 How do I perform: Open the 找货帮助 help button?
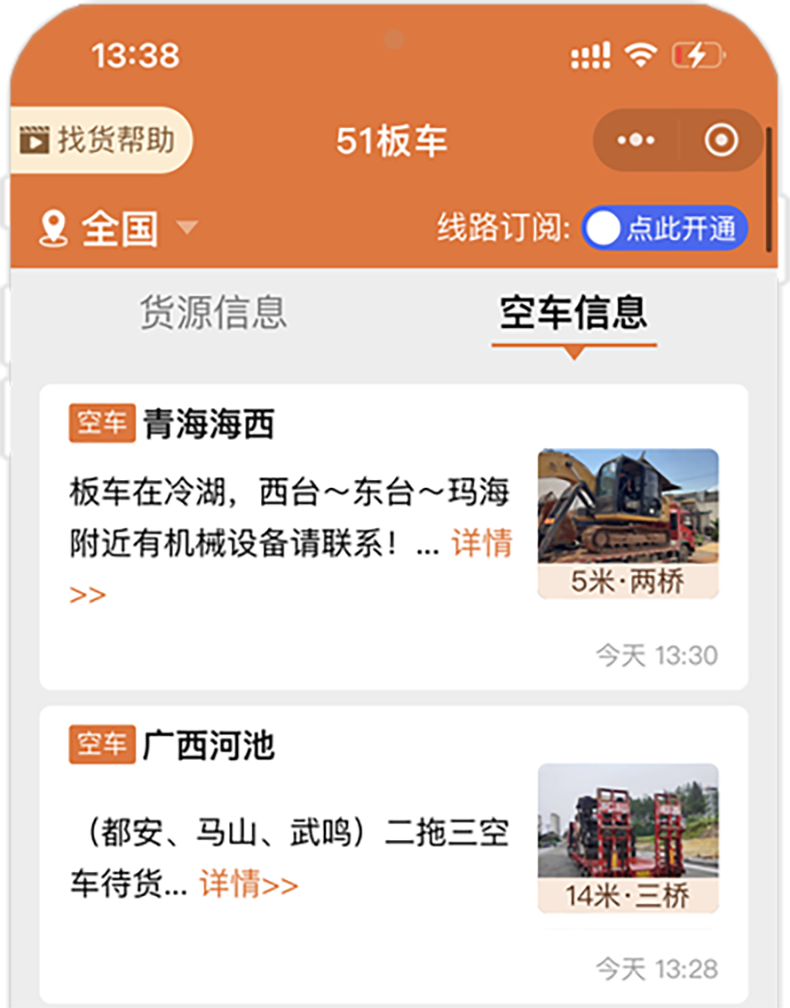point(100,140)
